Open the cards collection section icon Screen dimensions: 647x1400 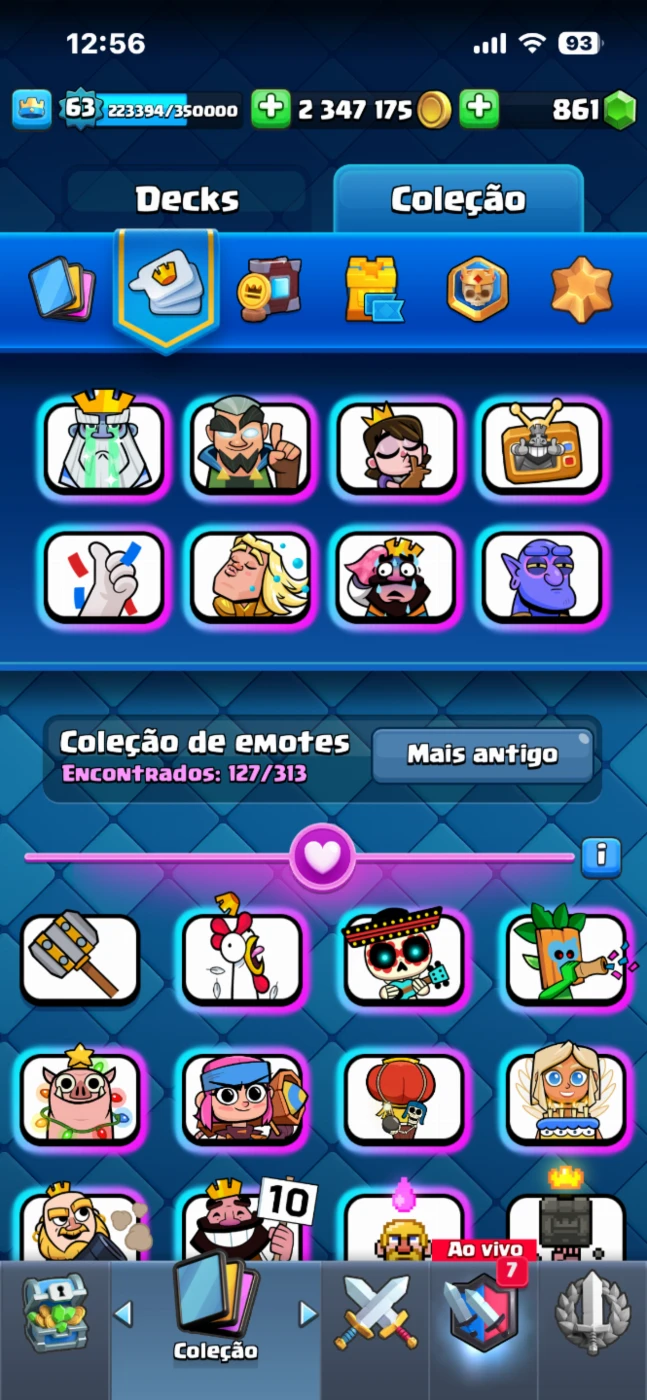pos(61,290)
